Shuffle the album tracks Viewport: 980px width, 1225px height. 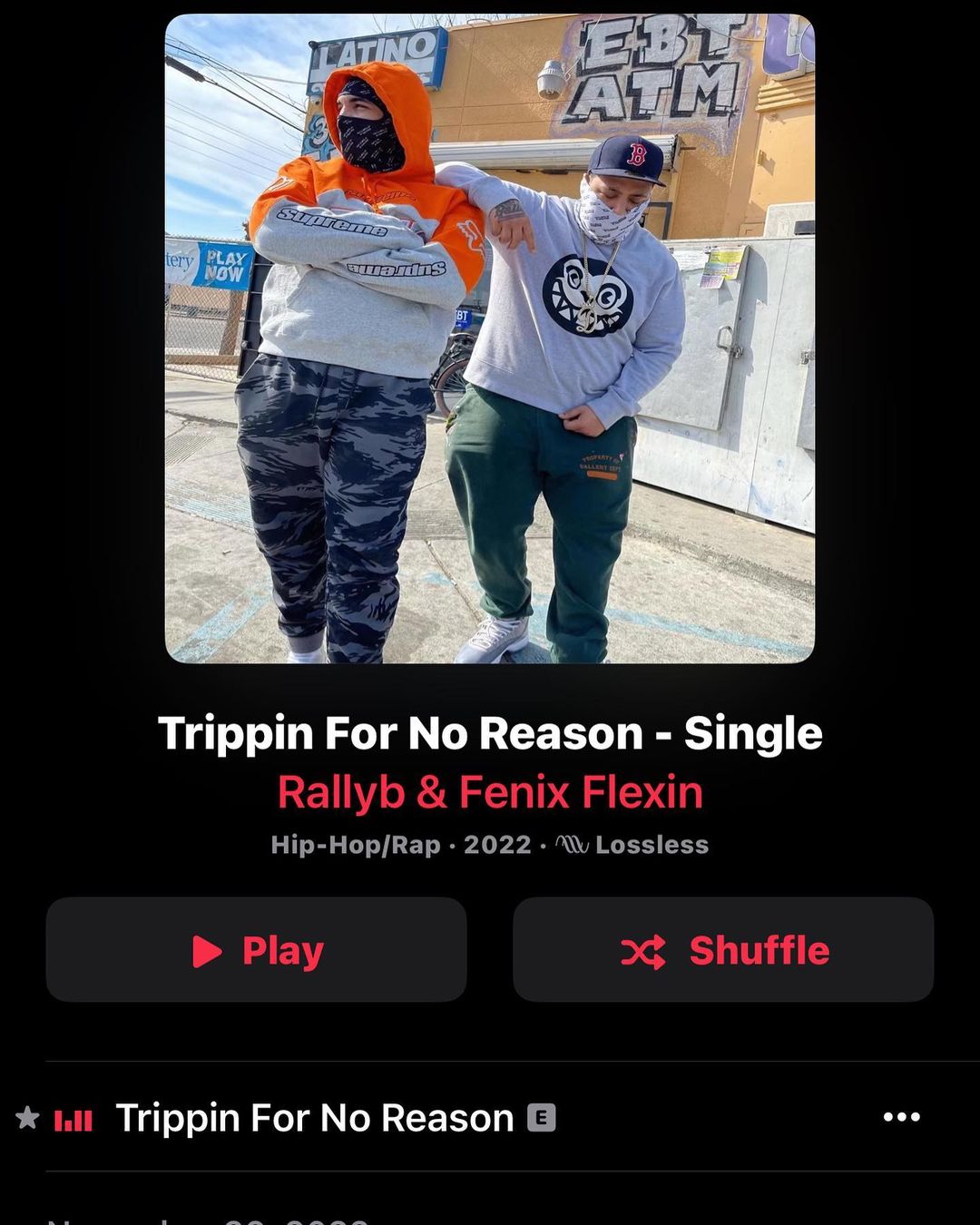tap(723, 950)
